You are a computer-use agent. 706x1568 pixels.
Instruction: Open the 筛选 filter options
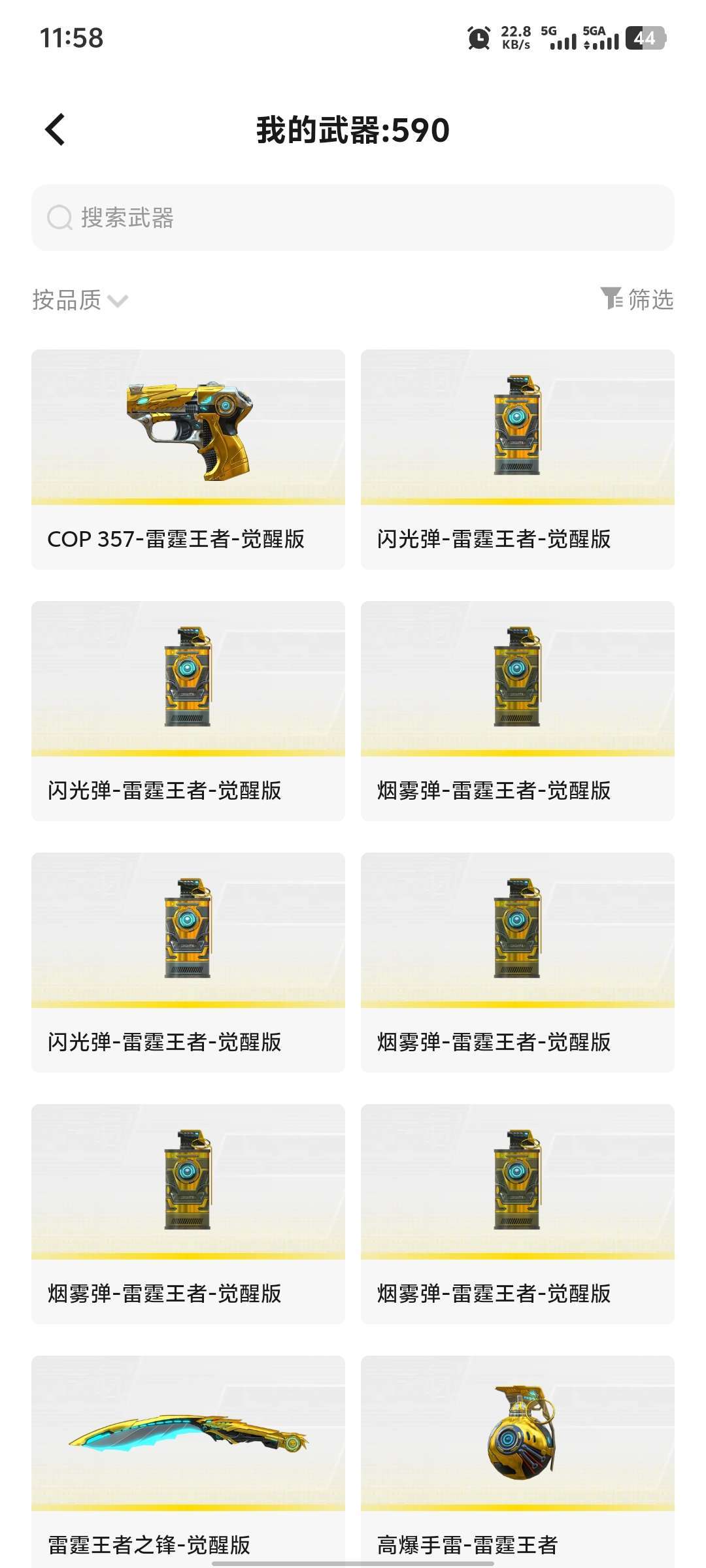pyautogui.click(x=637, y=299)
